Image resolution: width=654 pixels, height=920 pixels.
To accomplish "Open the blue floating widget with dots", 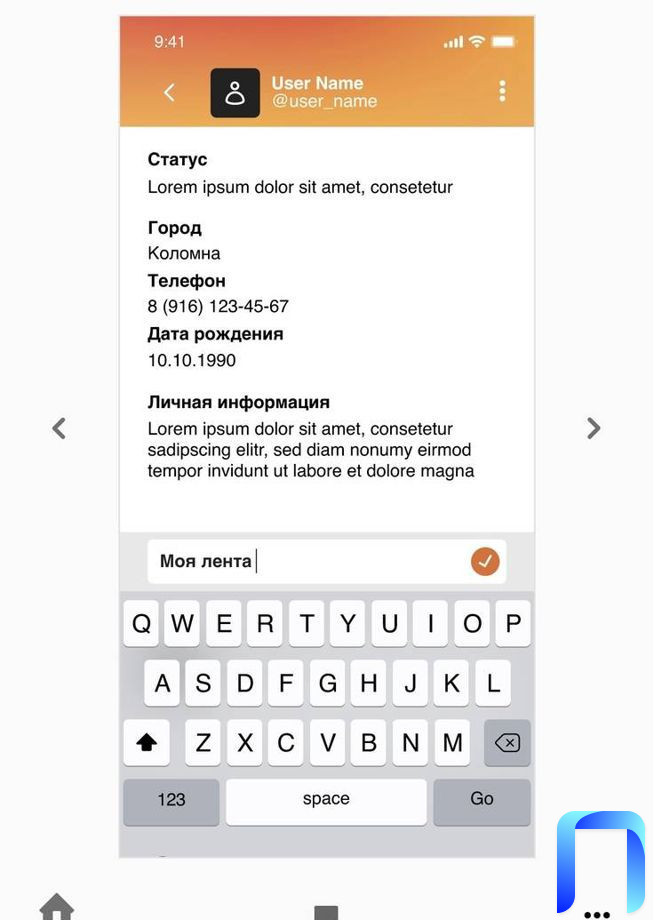I will pyautogui.click(x=600, y=864).
